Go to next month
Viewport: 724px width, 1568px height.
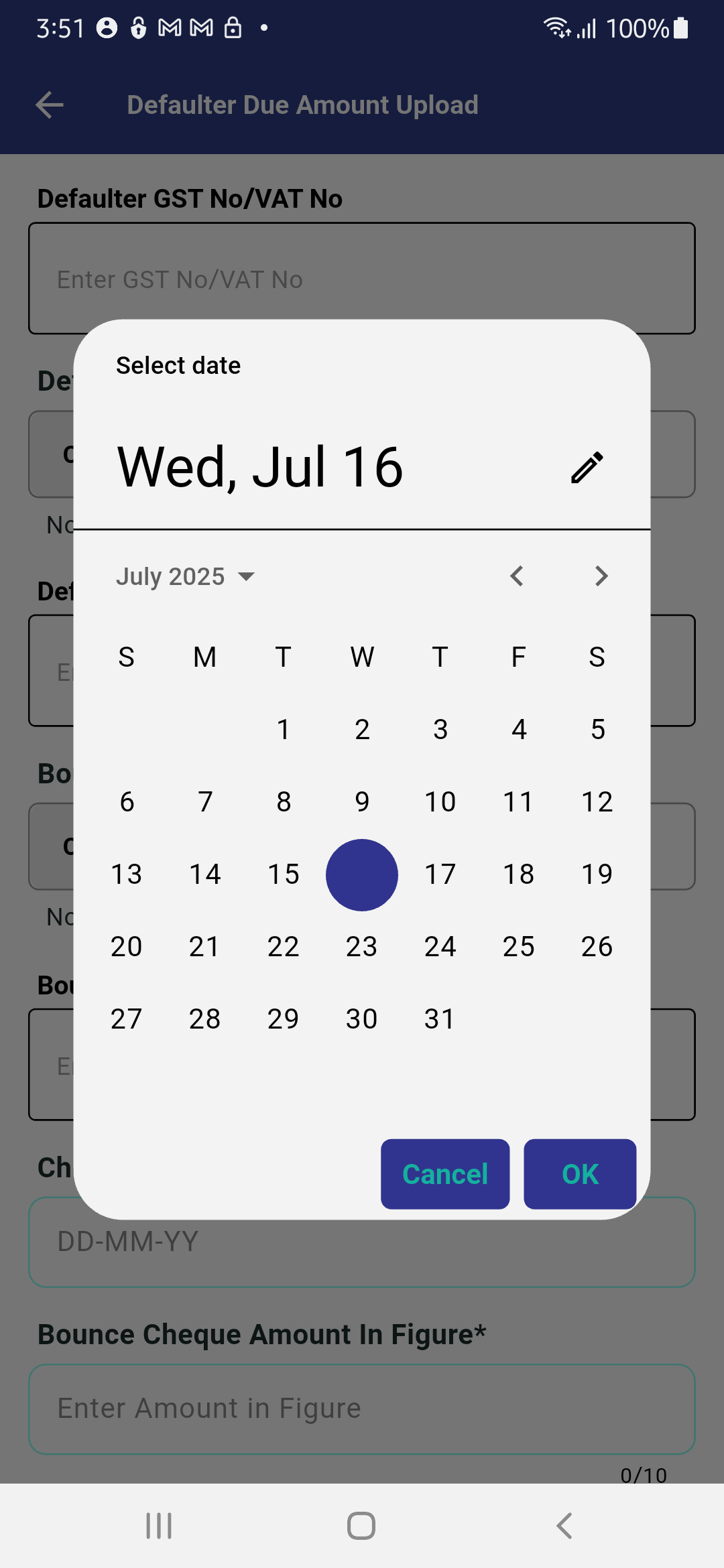(x=601, y=576)
